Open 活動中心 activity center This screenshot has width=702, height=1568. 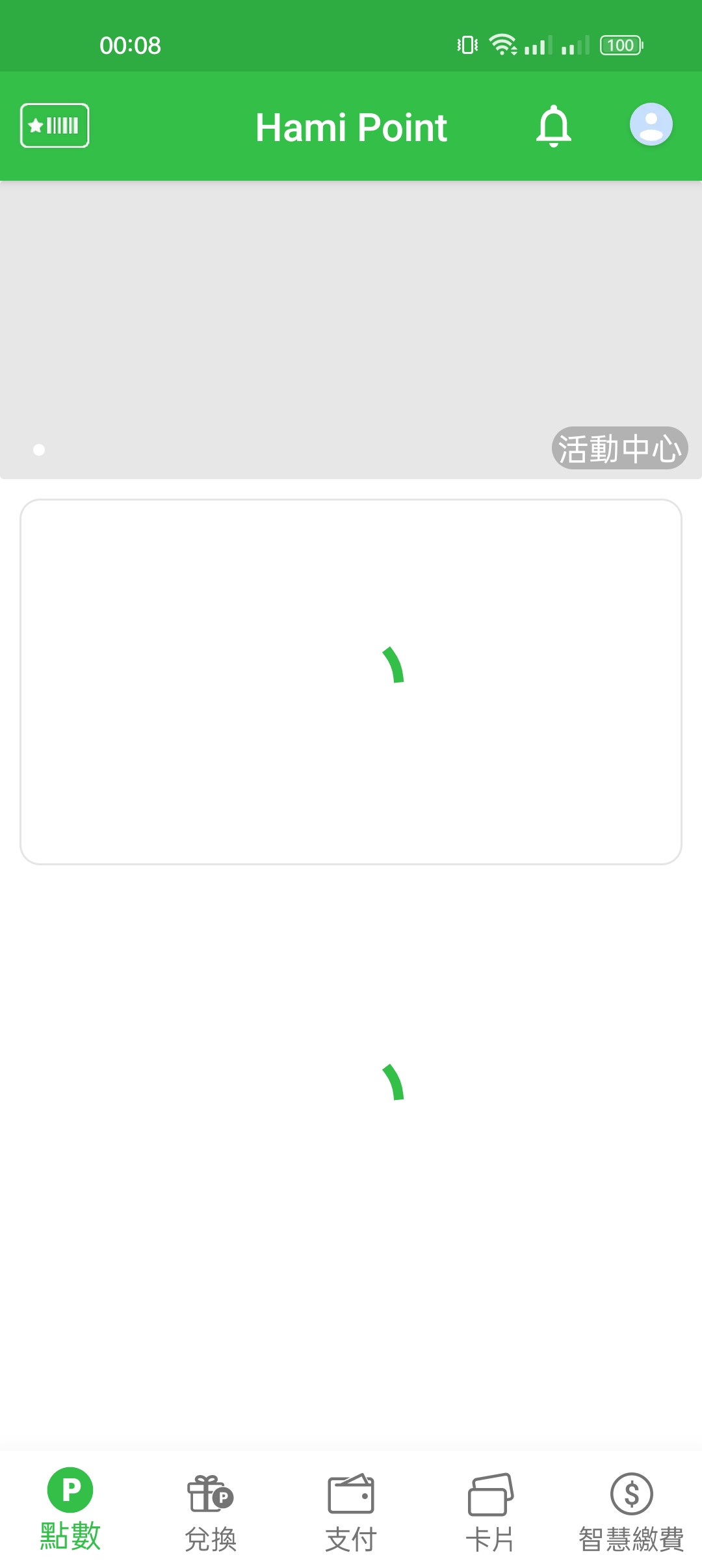(x=619, y=448)
